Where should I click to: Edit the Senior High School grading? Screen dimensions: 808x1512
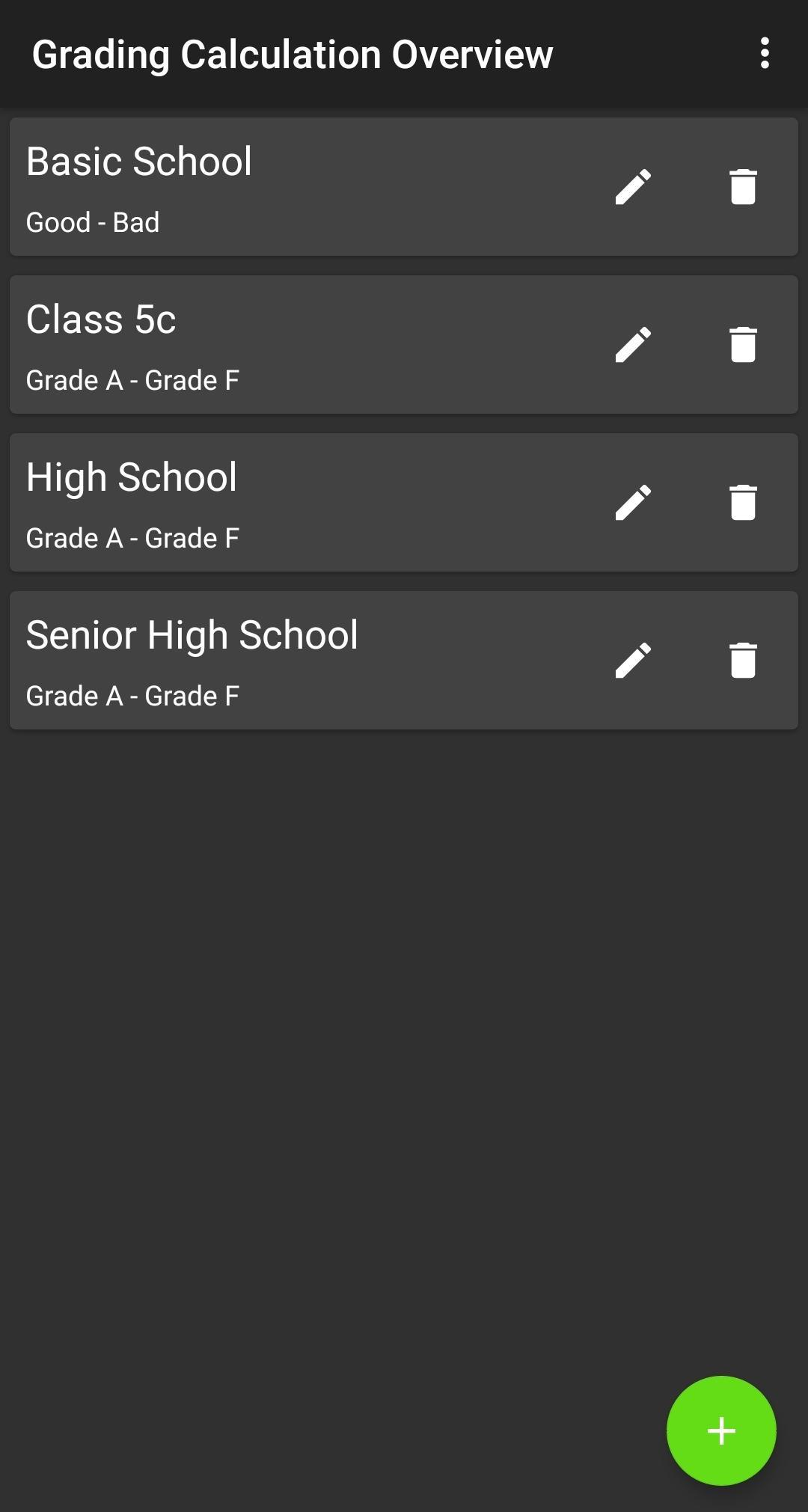tap(633, 661)
